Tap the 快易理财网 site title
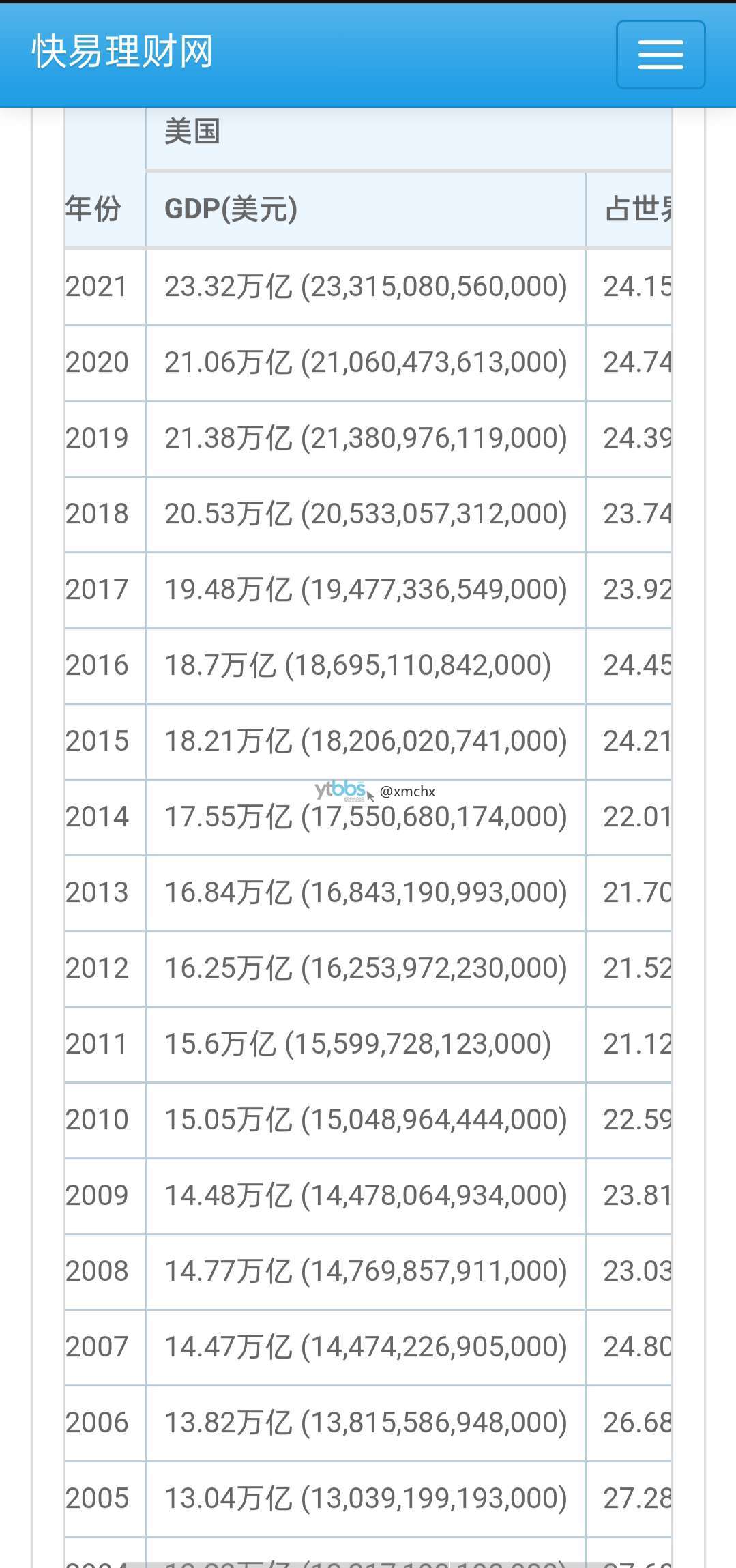 point(123,52)
